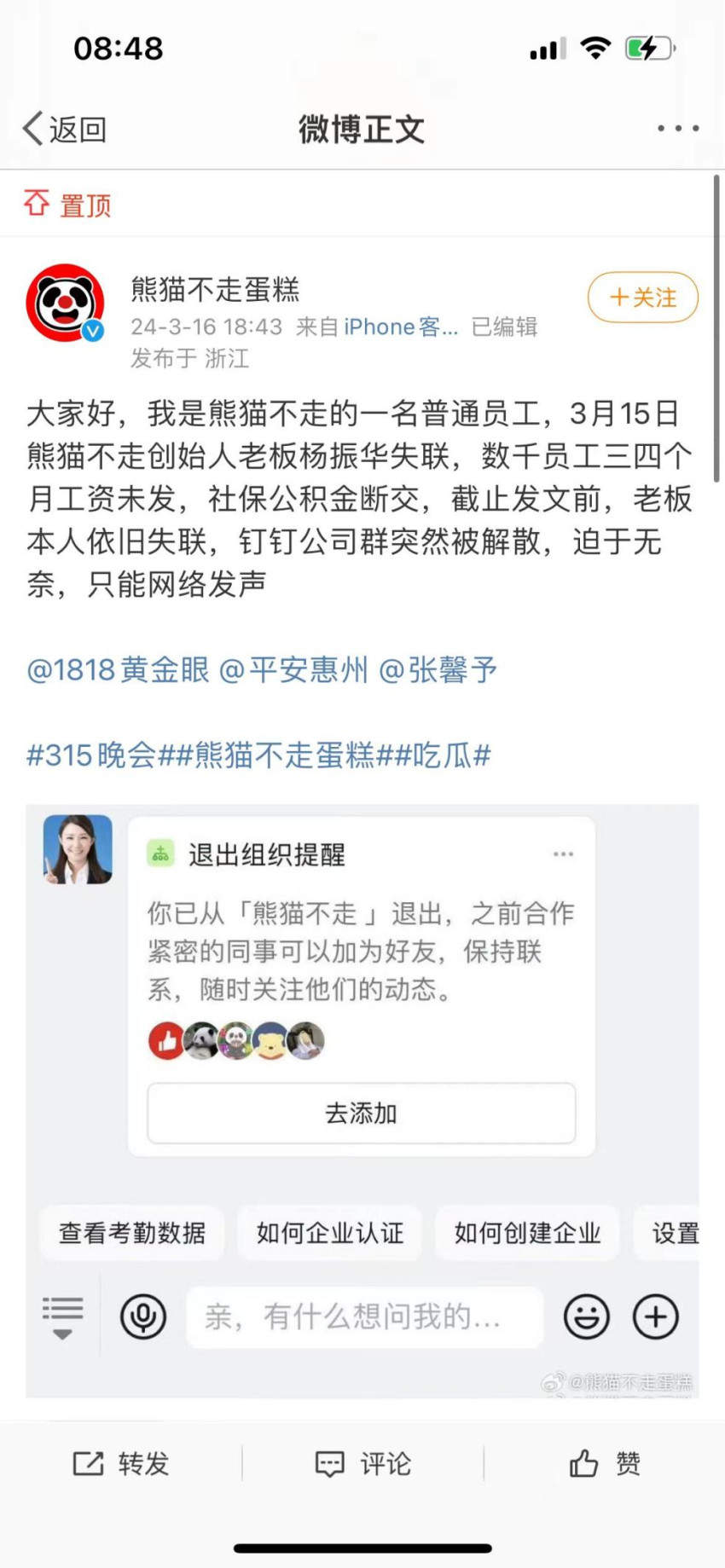
Task: Open the @平安惠州 mention
Action: pyautogui.click(x=293, y=670)
